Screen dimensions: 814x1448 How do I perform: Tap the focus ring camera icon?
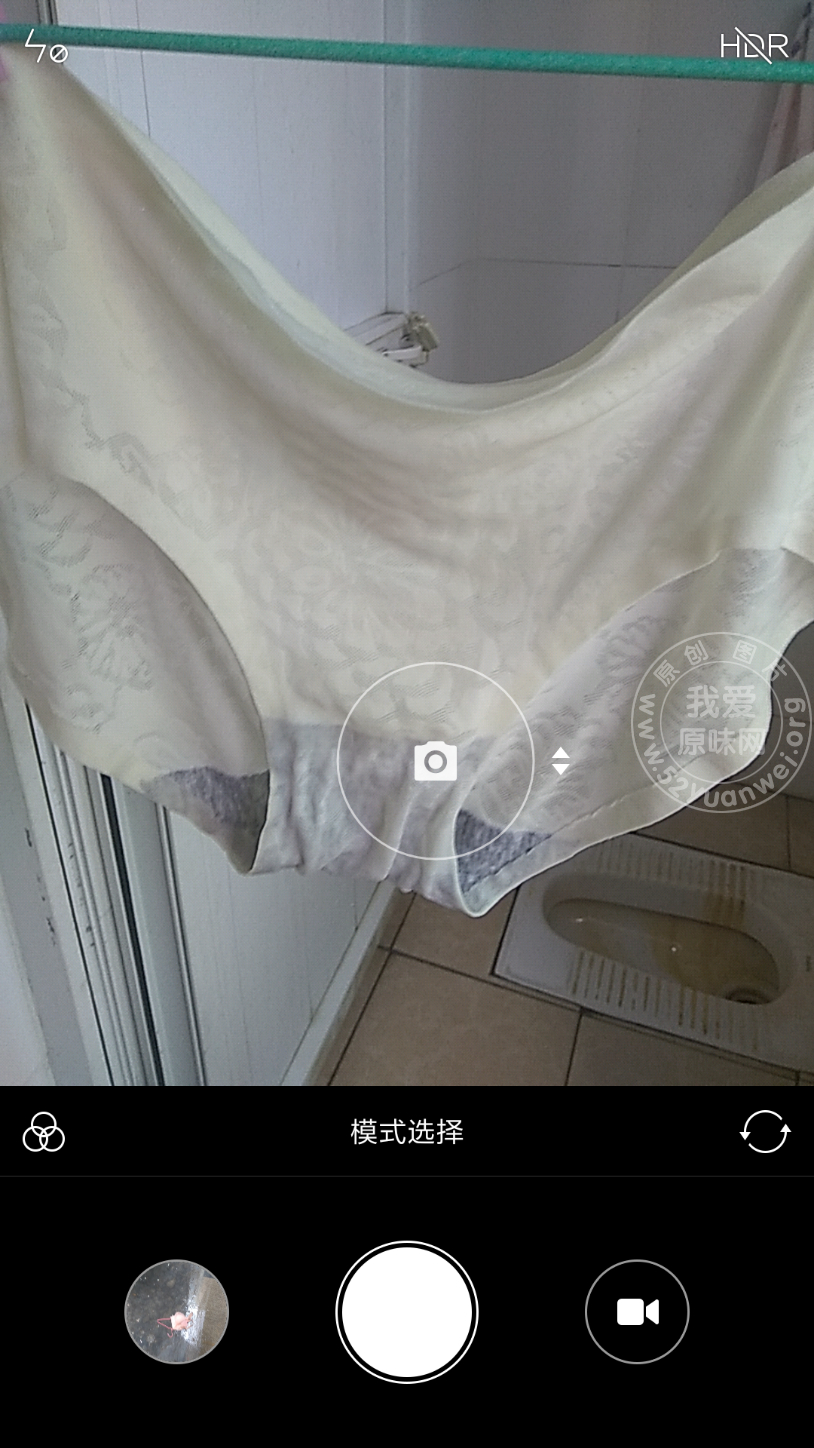[x=435, y=761]
